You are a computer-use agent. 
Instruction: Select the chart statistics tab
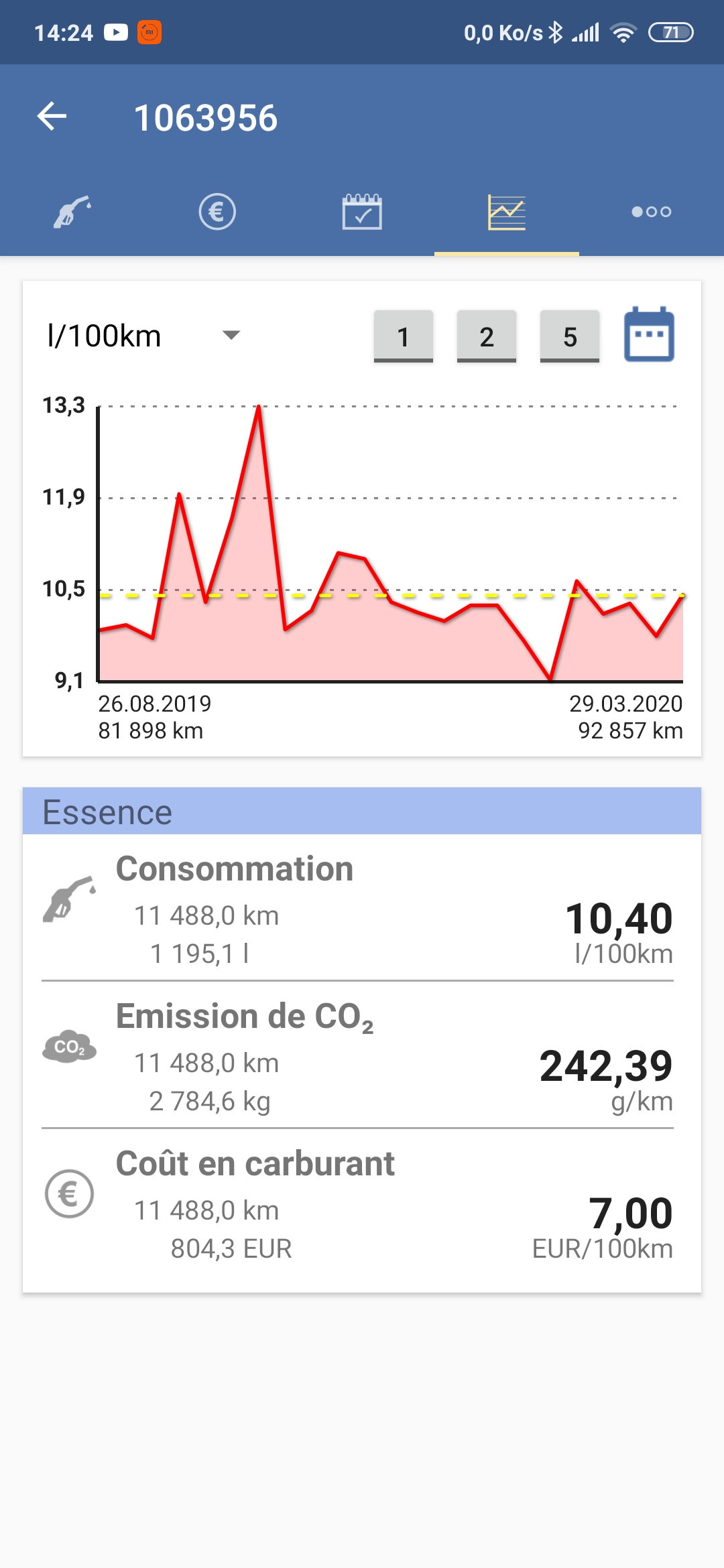(x=507, y=212)
